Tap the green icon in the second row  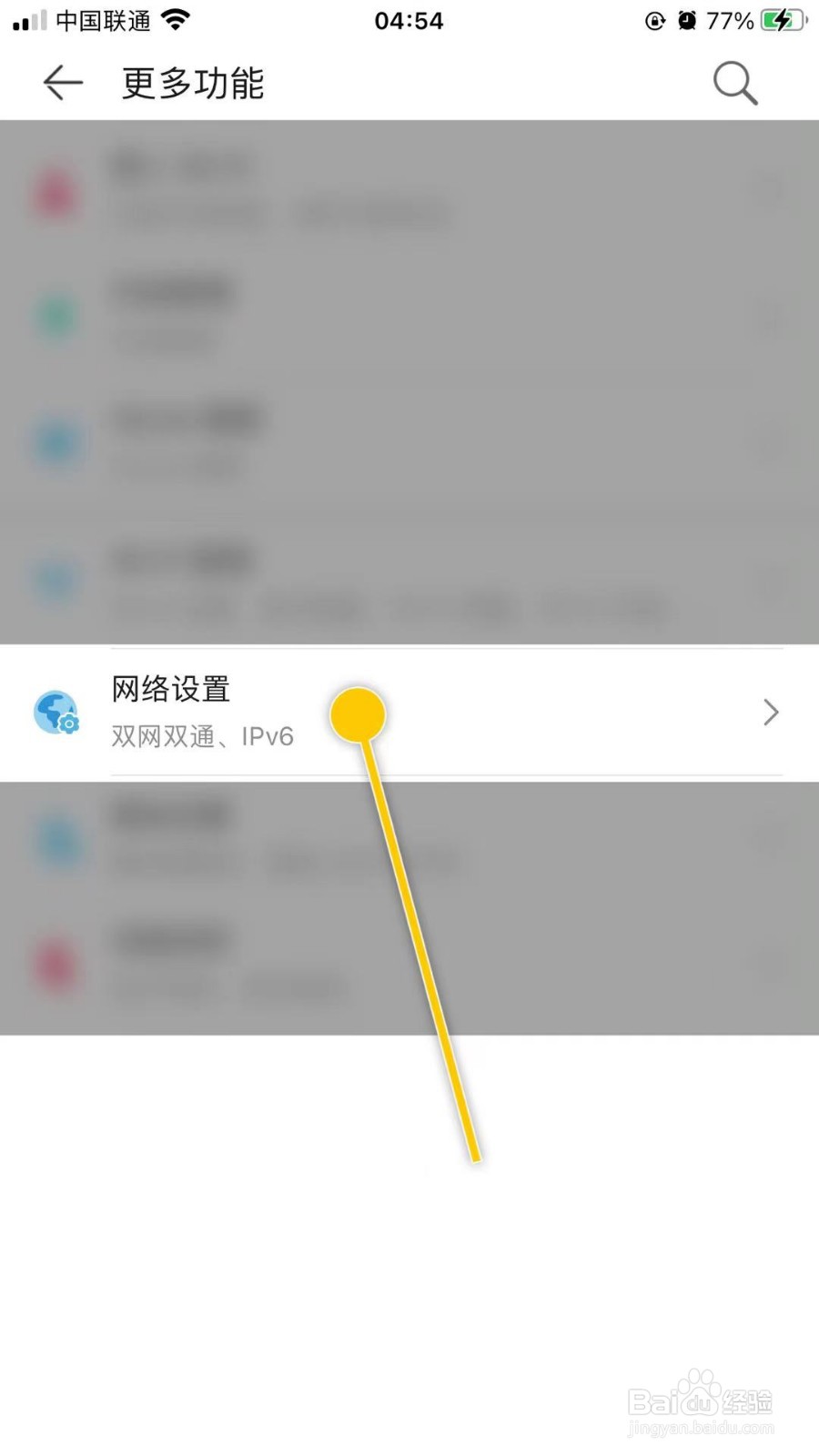[x=55, y=316]
